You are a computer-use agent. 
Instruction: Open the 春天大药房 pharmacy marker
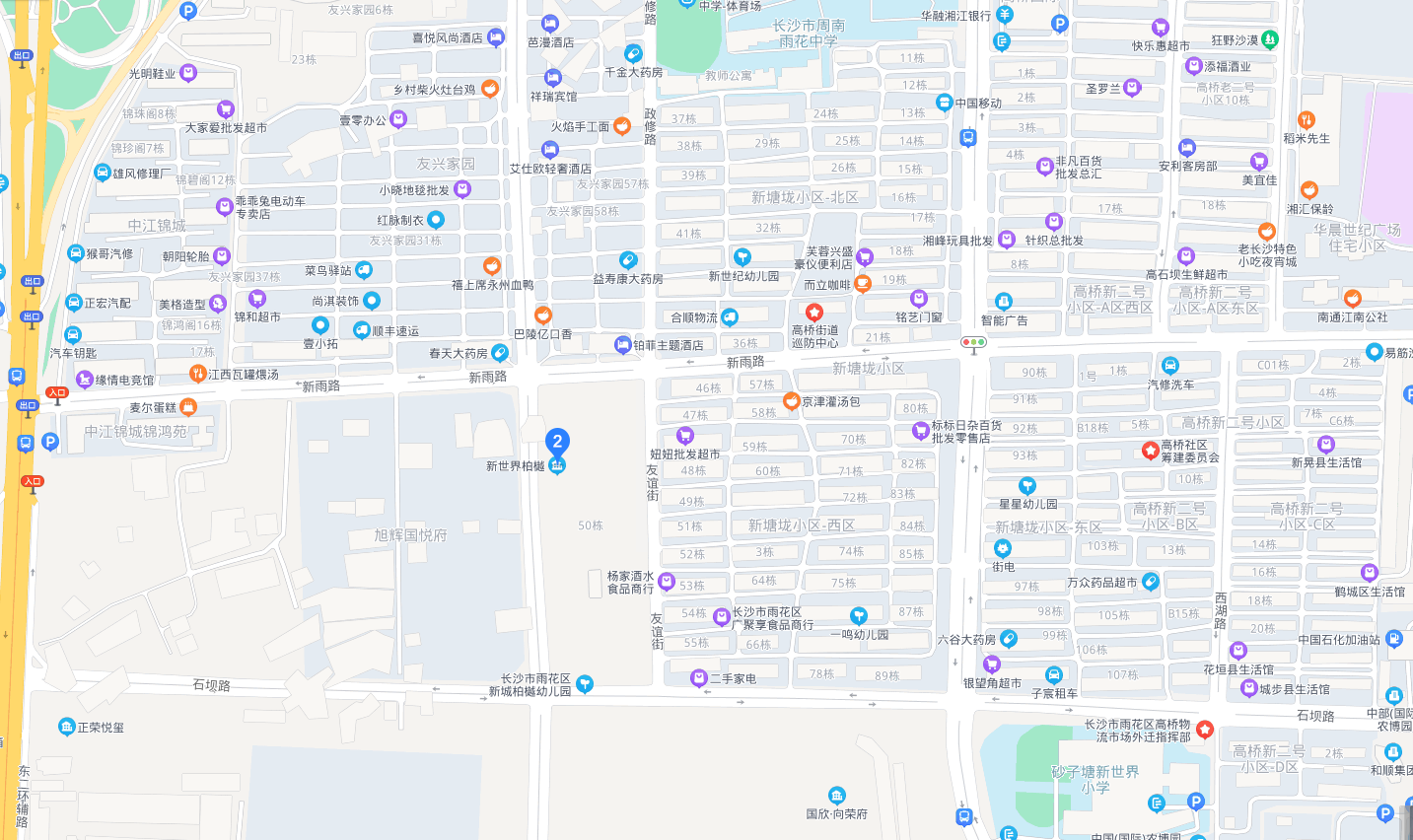click(500, 353)
